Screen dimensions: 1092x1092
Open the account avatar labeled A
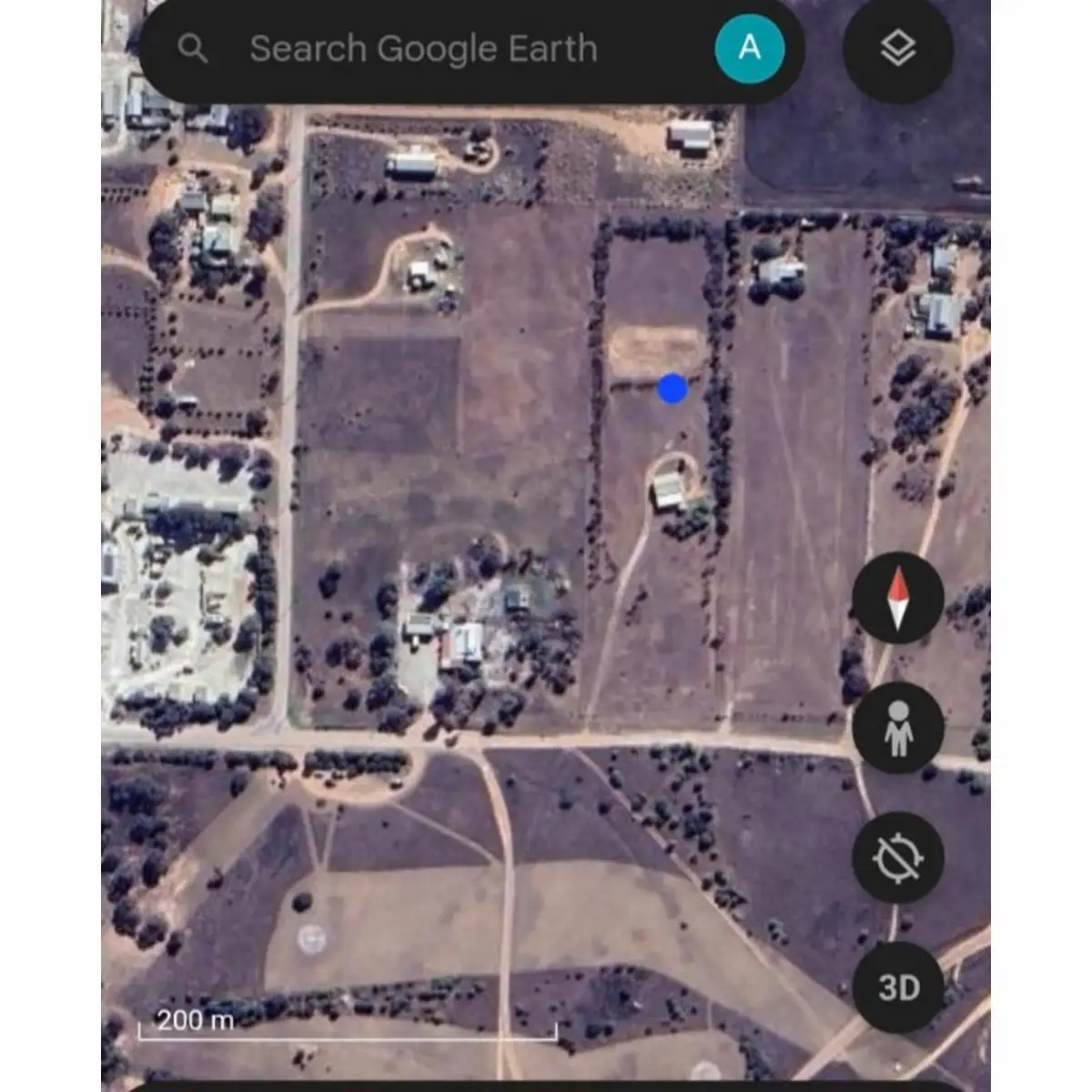tap(750, 47)
